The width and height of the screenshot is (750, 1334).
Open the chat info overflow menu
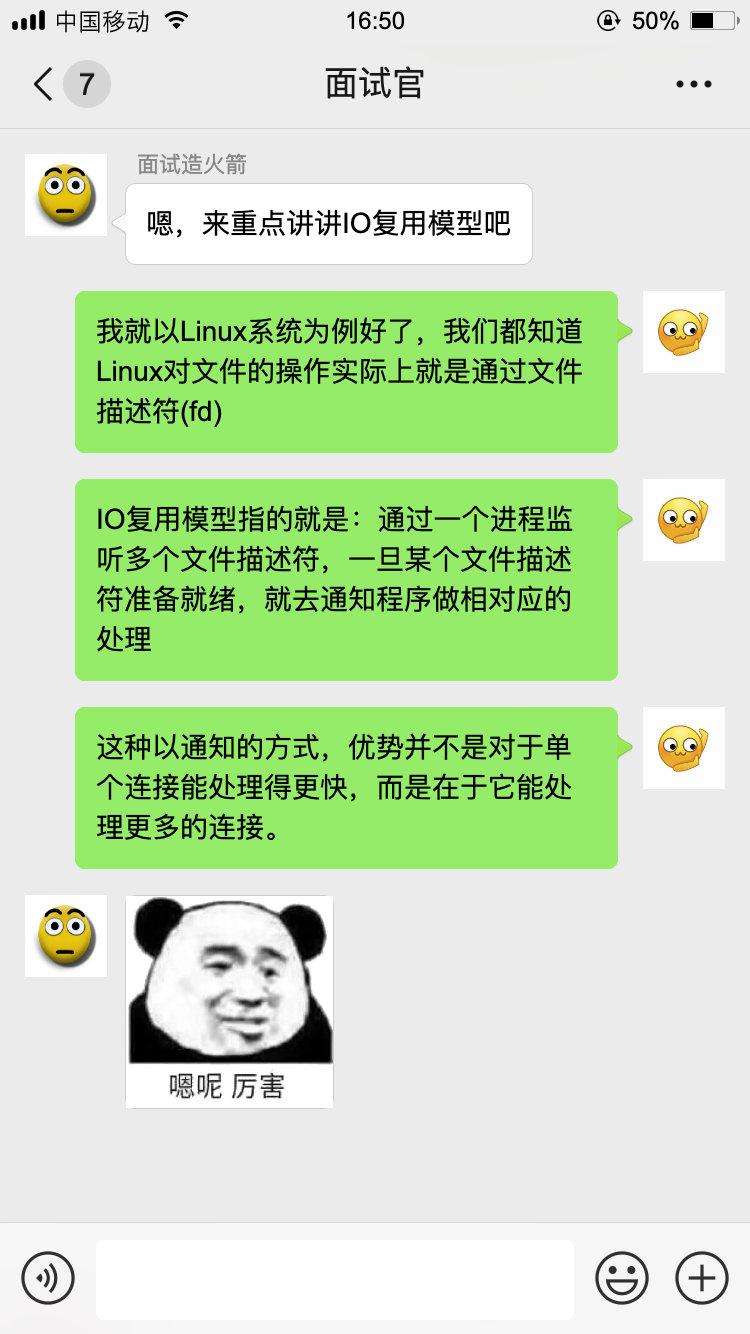(x=693, y=85)
